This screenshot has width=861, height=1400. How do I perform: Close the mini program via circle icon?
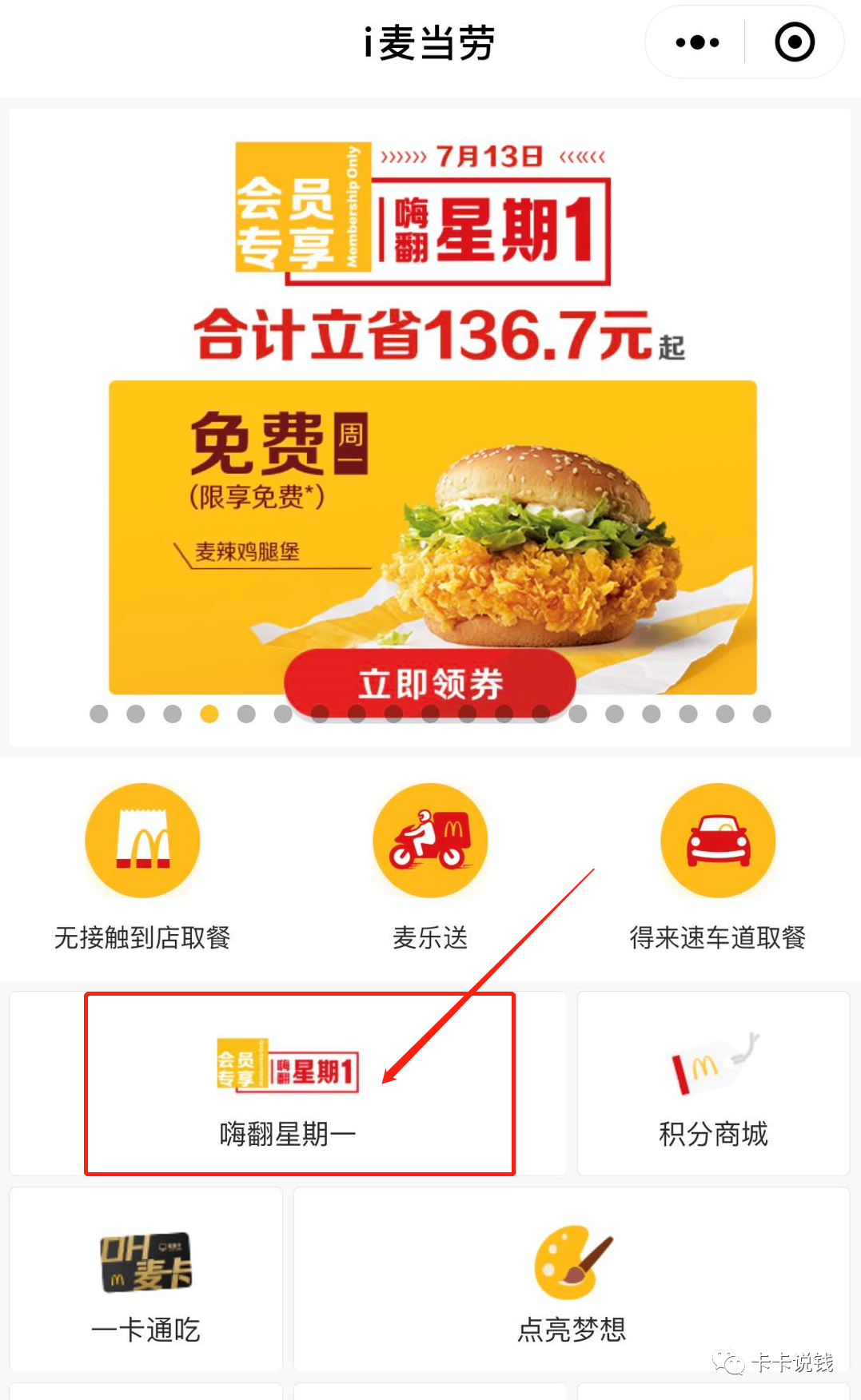coord(795,42)
